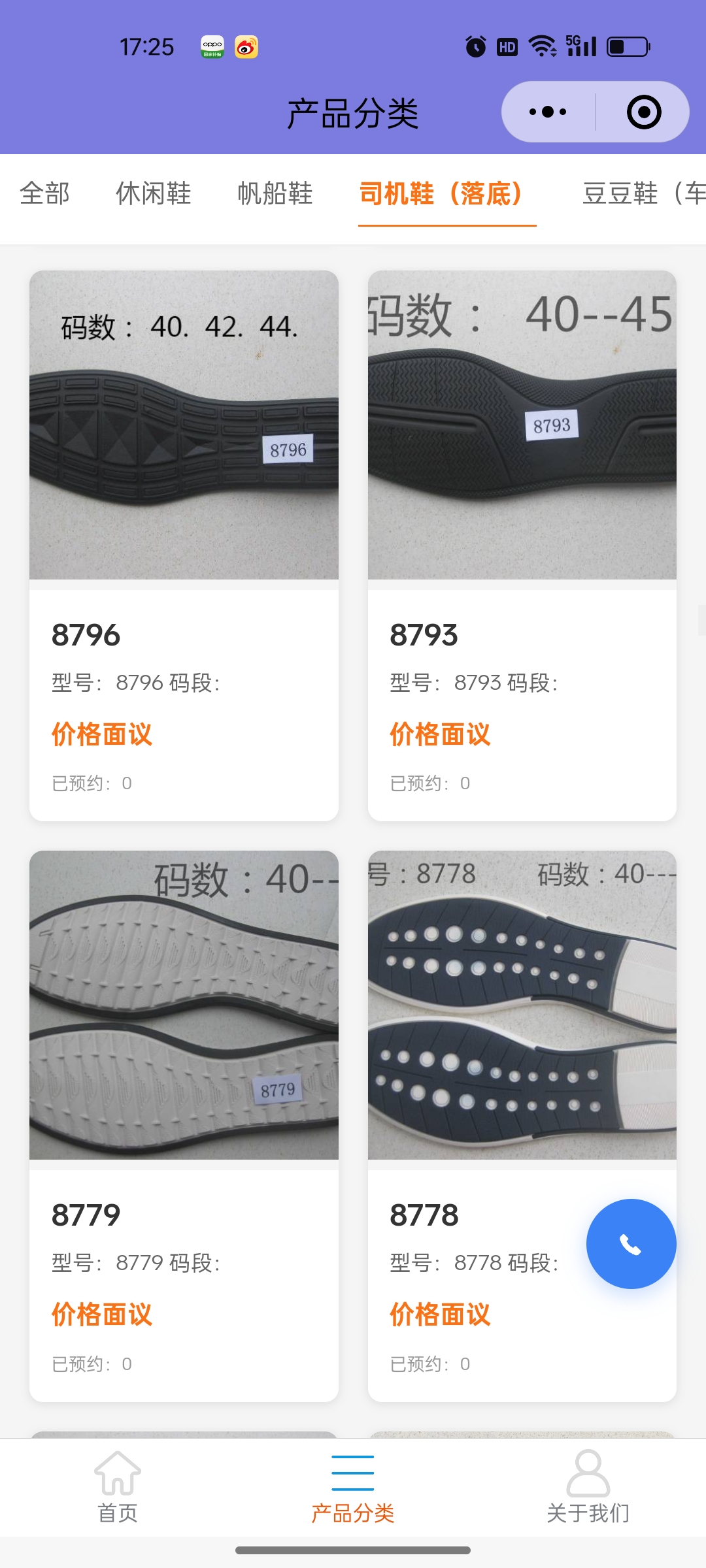Tap the blue phone call button

[631, 1244]
